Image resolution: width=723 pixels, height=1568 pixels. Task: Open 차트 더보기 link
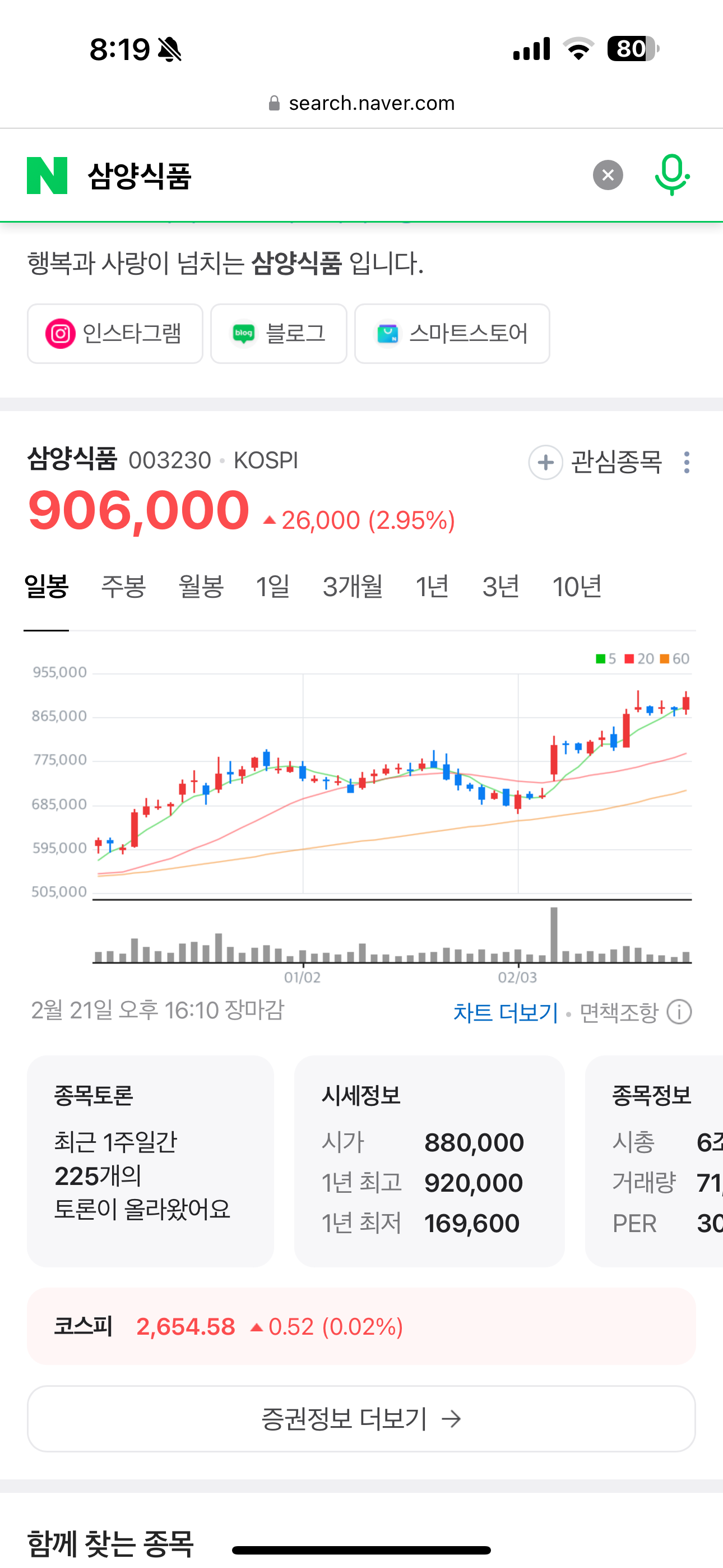(x=505, y=1012)
